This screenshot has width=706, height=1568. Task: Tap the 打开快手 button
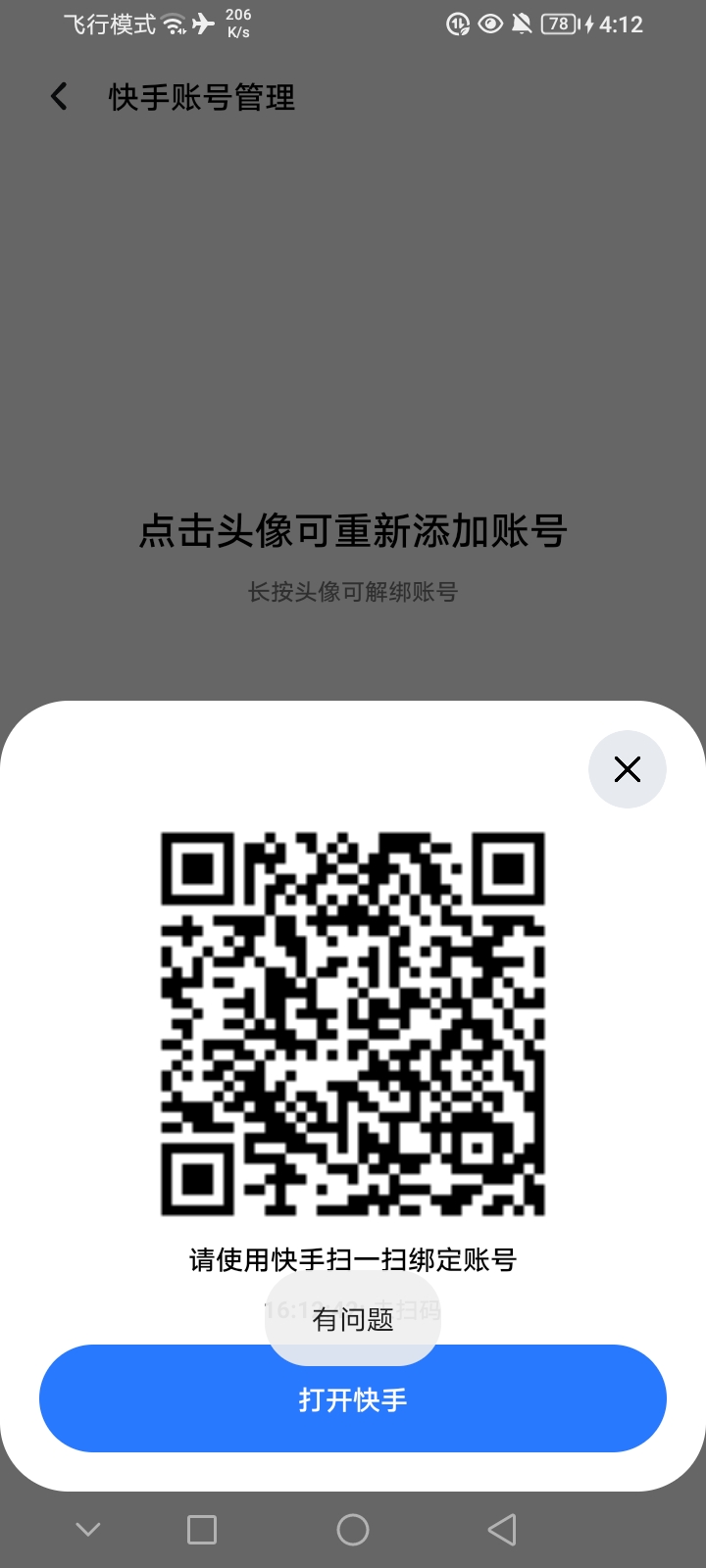pos(353,1398)
